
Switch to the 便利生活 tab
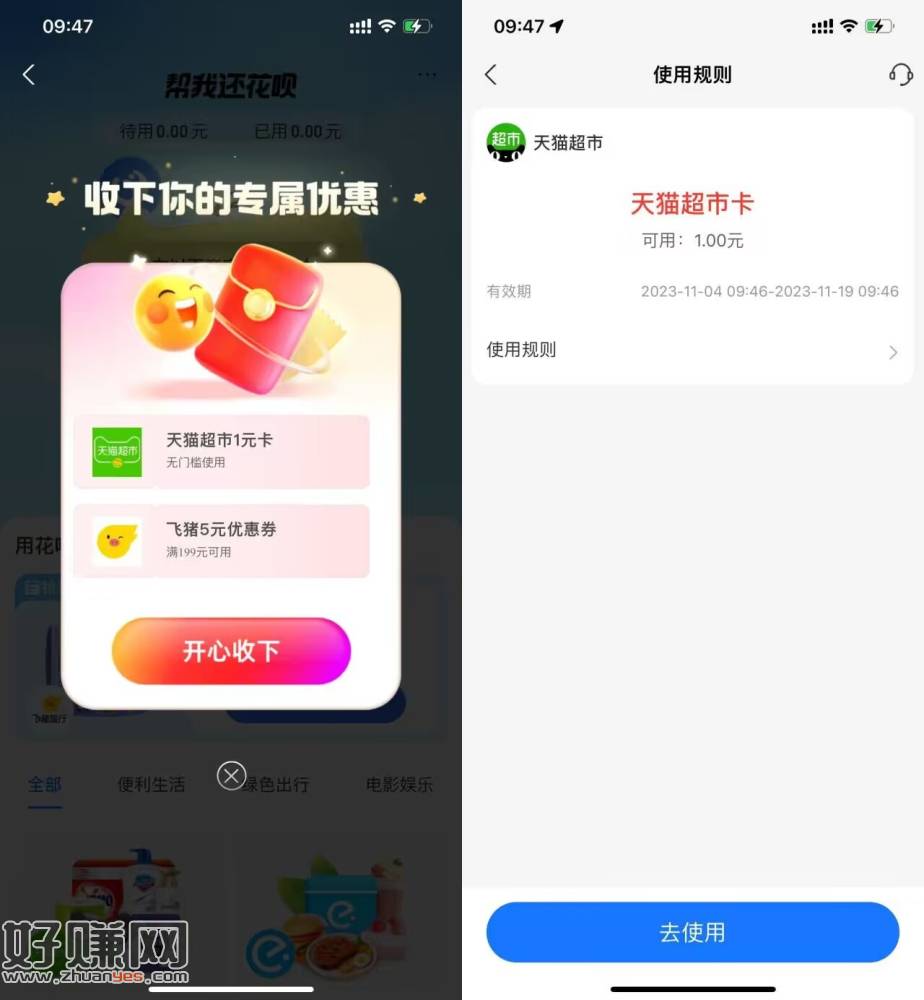(x=151, y=785)
